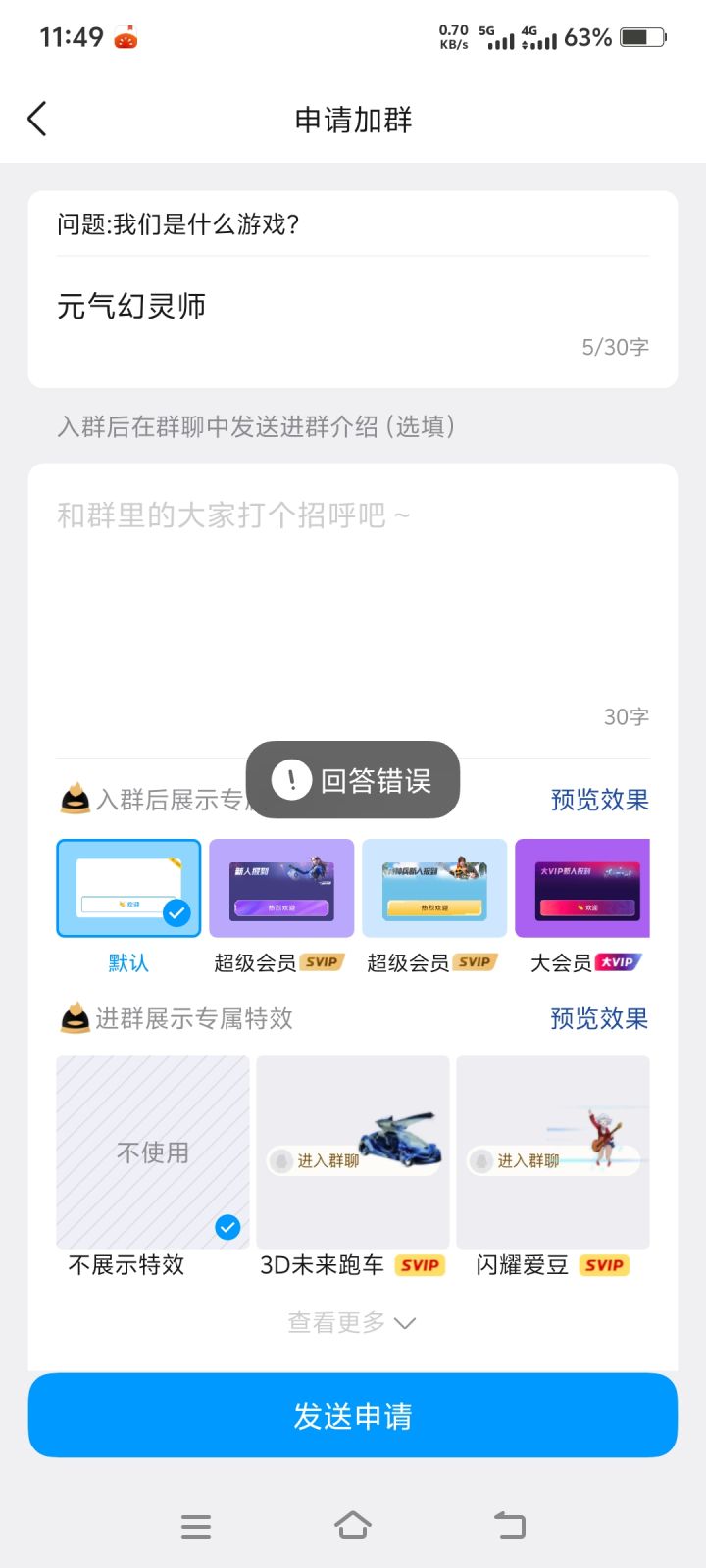The image size is (706, 1568).
Task: Dismiss keyboard via navigation back triangle
Action: pyautogui.click(x=508, y=1525)
